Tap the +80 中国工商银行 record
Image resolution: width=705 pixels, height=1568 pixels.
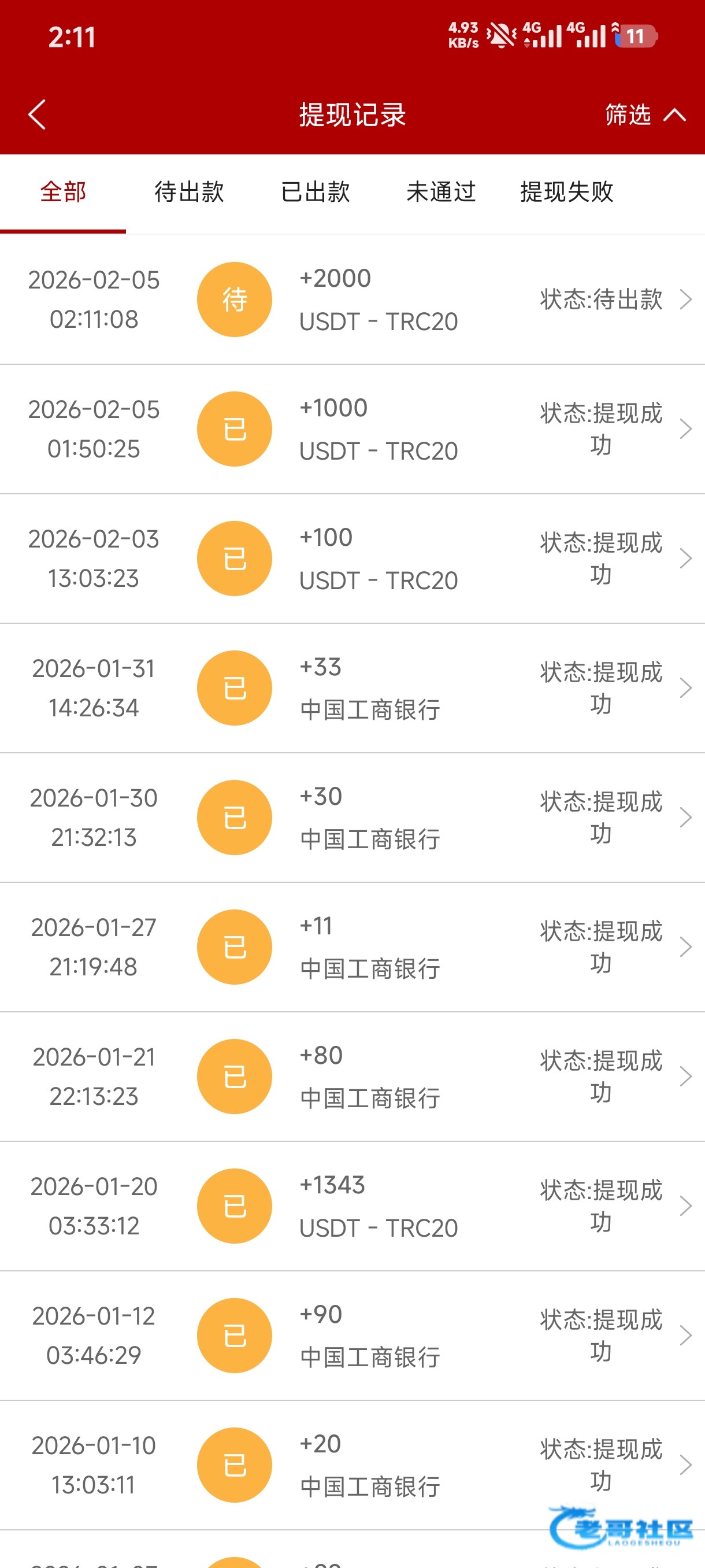pos(352,1076)
